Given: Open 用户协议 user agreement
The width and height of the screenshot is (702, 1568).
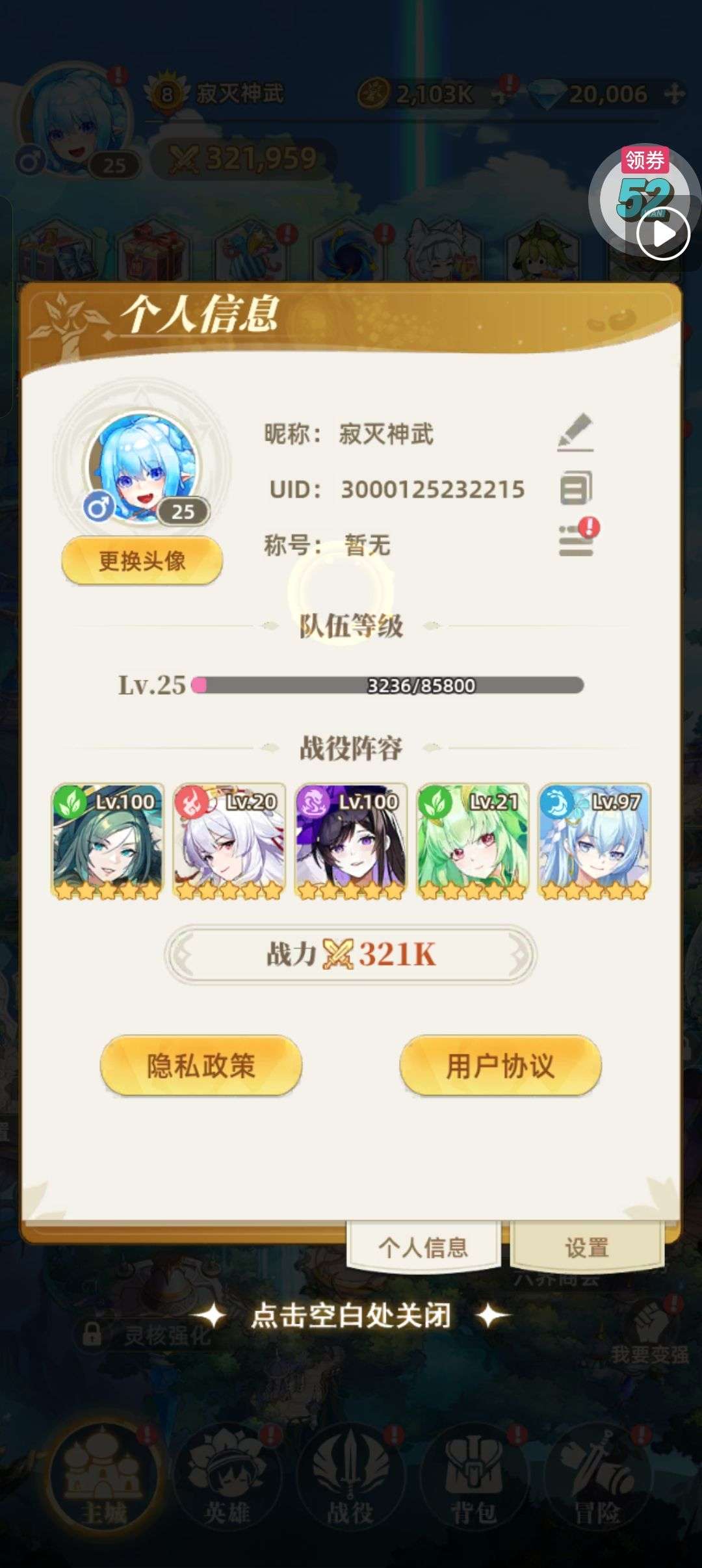Looking at the screenshot, I should tap(500, 1065).
